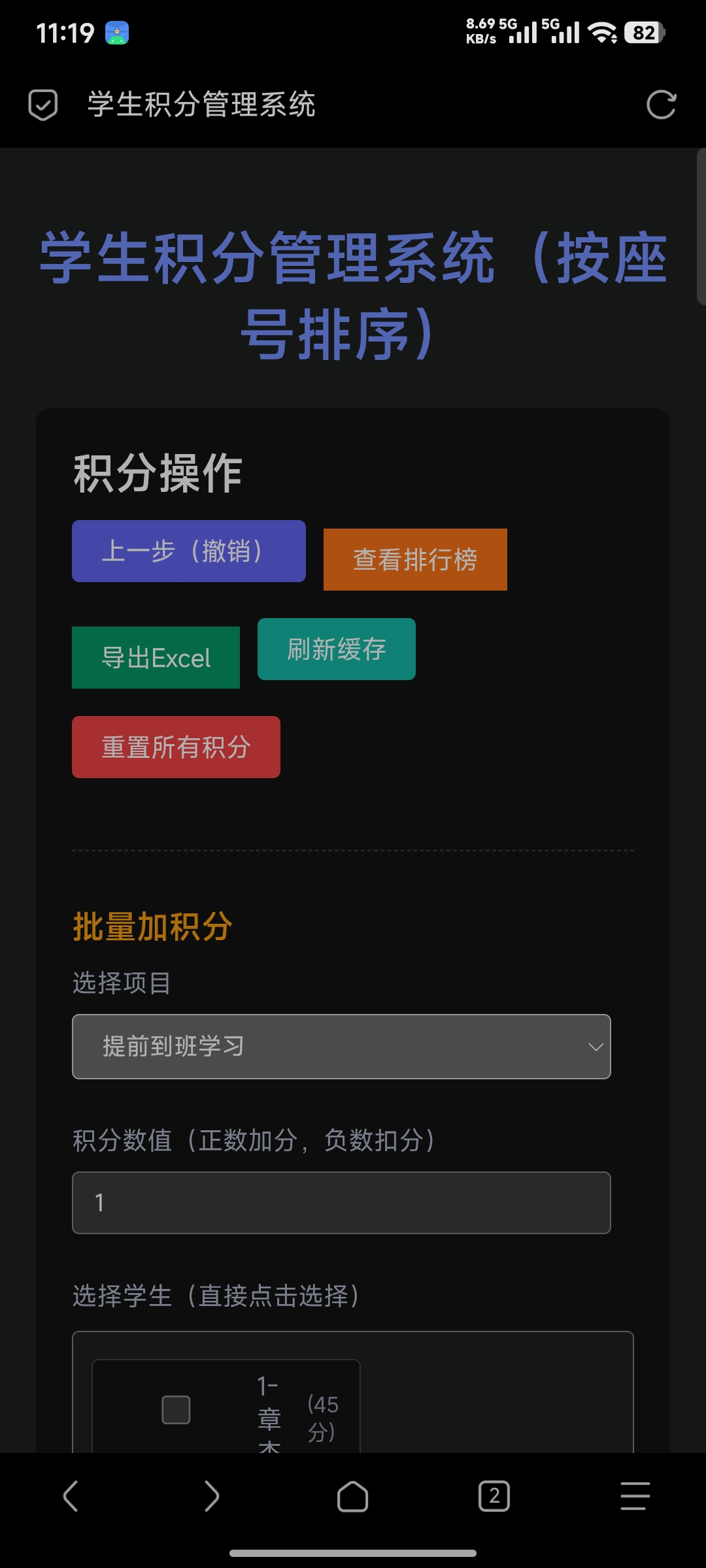Image resolution: width=706 pixels, height=1568 pixels.
Task: Open the browser home page
Action: (x=353, y=1495)
